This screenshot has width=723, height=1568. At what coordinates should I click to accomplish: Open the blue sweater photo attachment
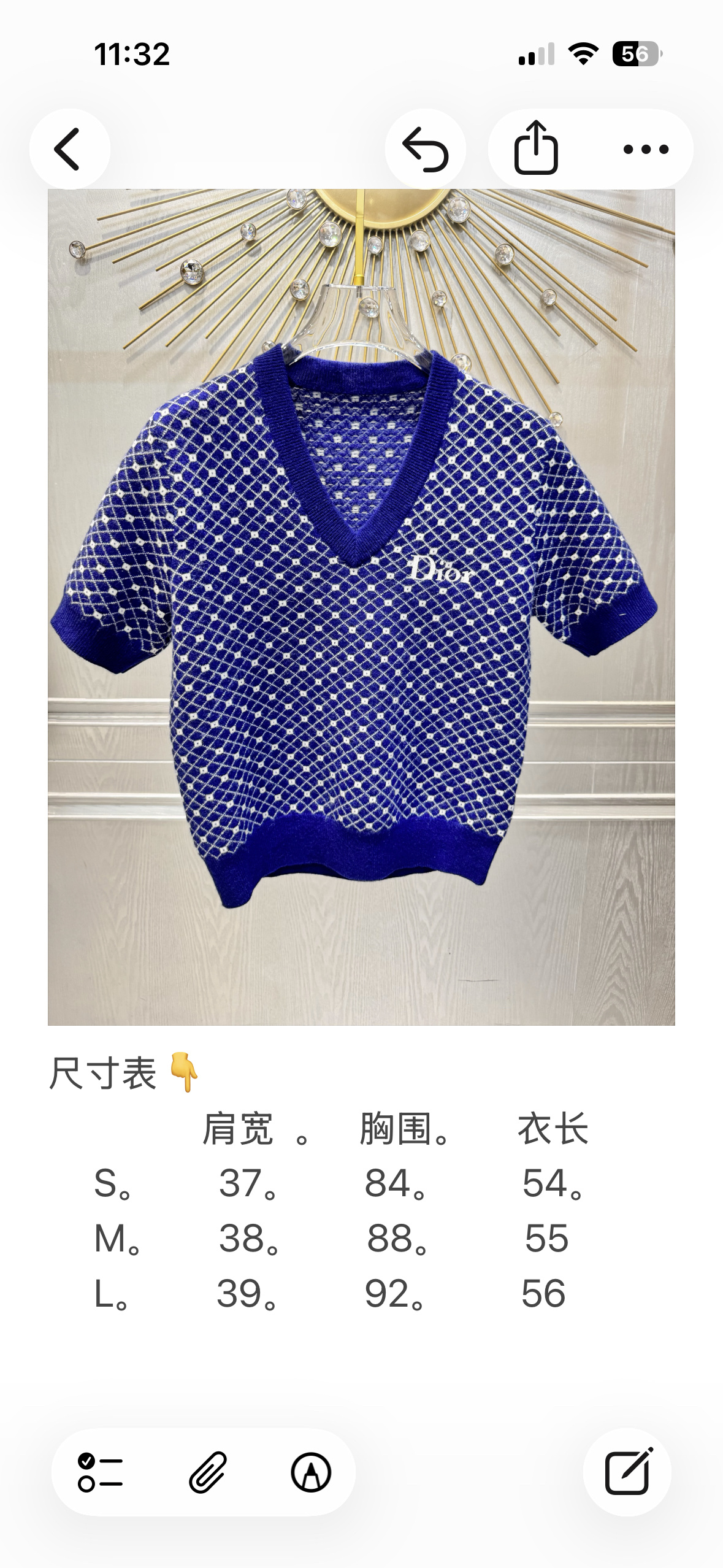(x=361, y=607)
